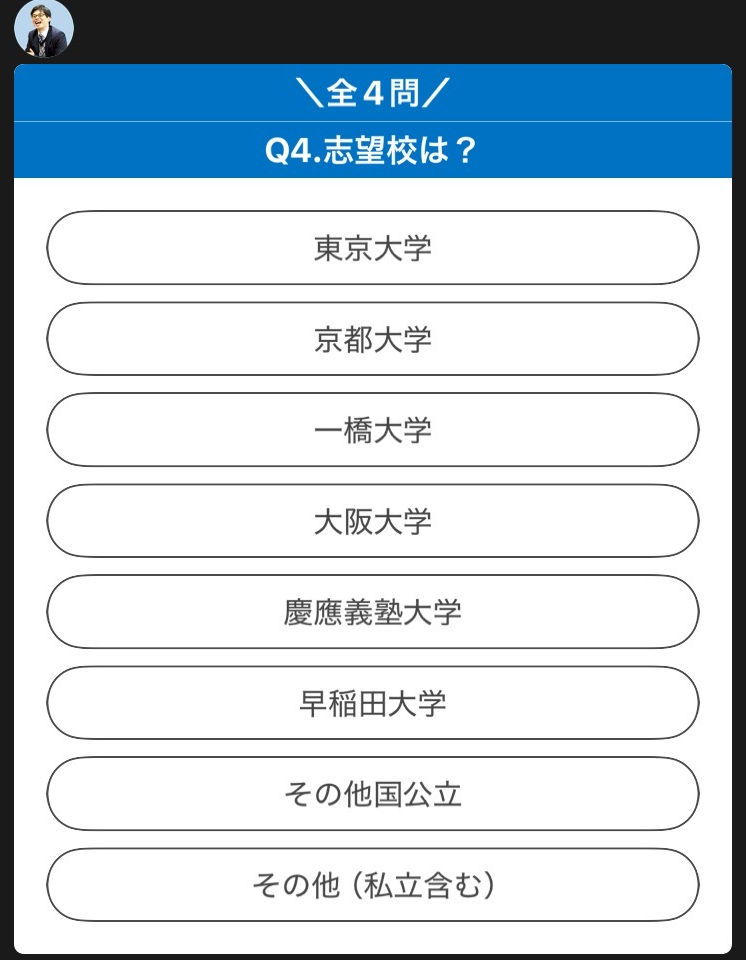The image size is (746, 960).
Task: Open the profile picture thumbnail
Action: tap(42, 30)
